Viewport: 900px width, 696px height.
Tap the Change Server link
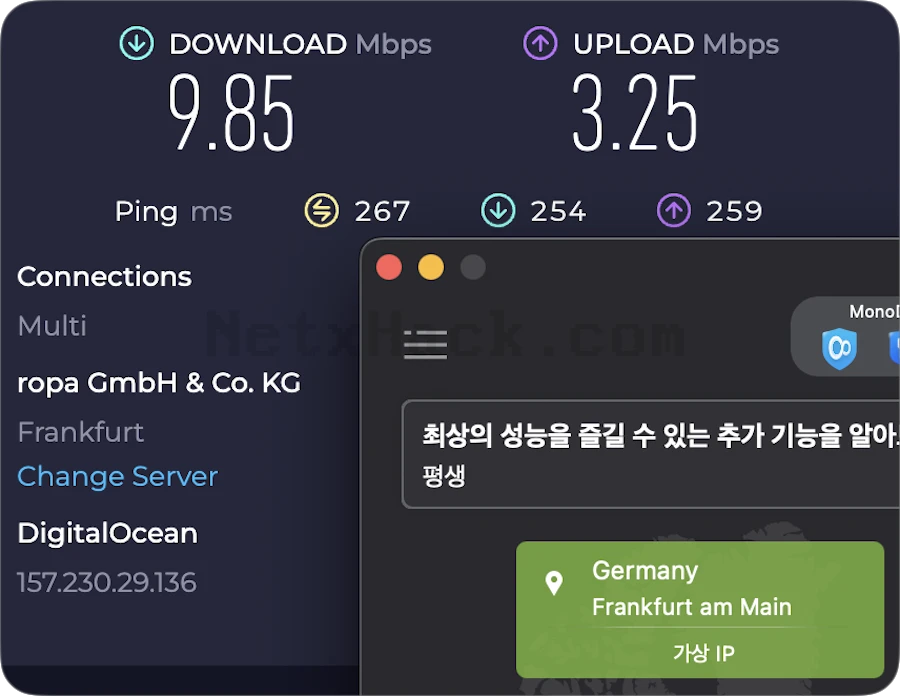coord(118,476)
